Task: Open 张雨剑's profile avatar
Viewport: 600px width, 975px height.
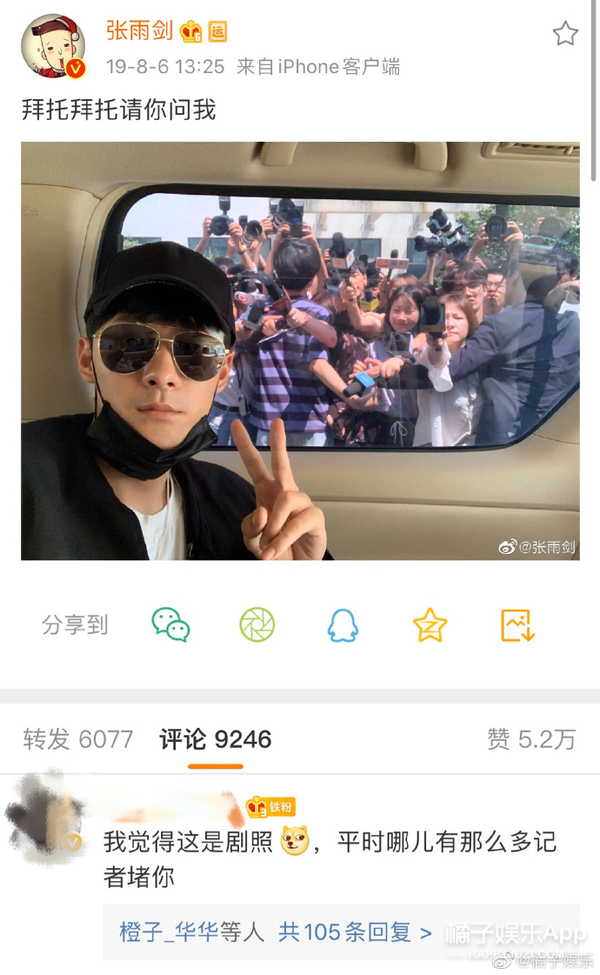Action: pos(52,47)
